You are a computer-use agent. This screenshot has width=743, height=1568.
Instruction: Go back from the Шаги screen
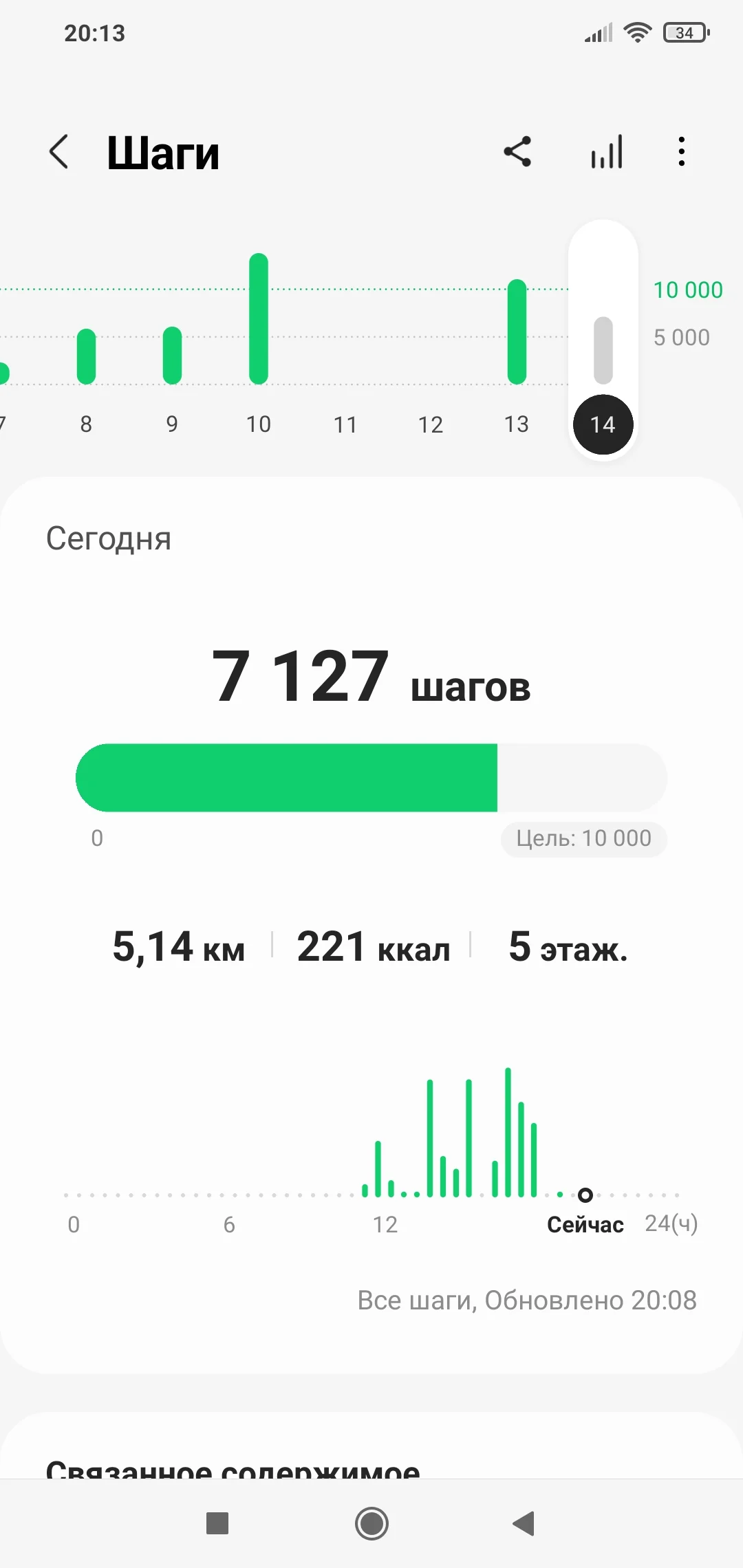60,152
